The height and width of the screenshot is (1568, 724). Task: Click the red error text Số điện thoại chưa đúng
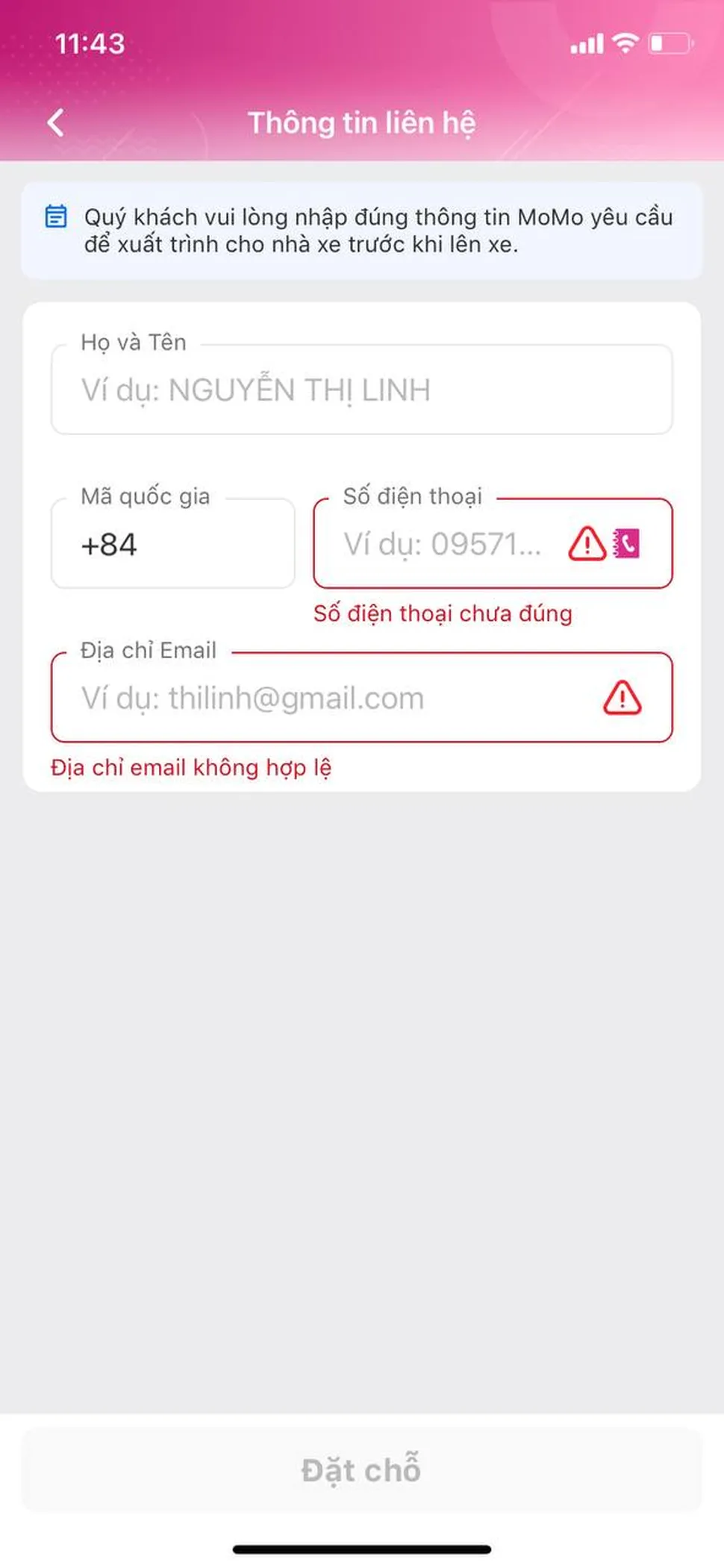click(x=443, y=613)
